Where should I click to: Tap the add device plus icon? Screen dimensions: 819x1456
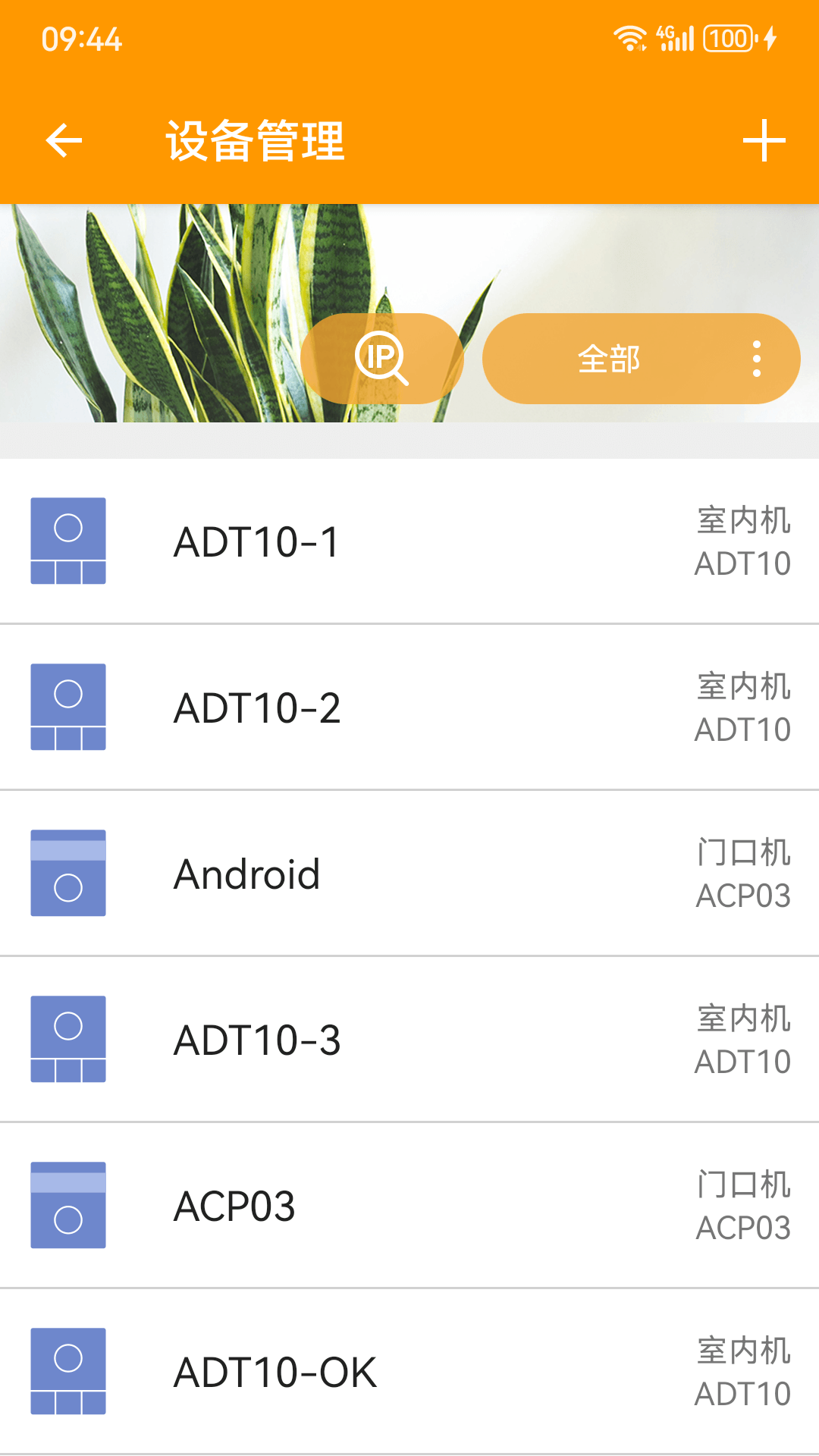click(764, 140)
